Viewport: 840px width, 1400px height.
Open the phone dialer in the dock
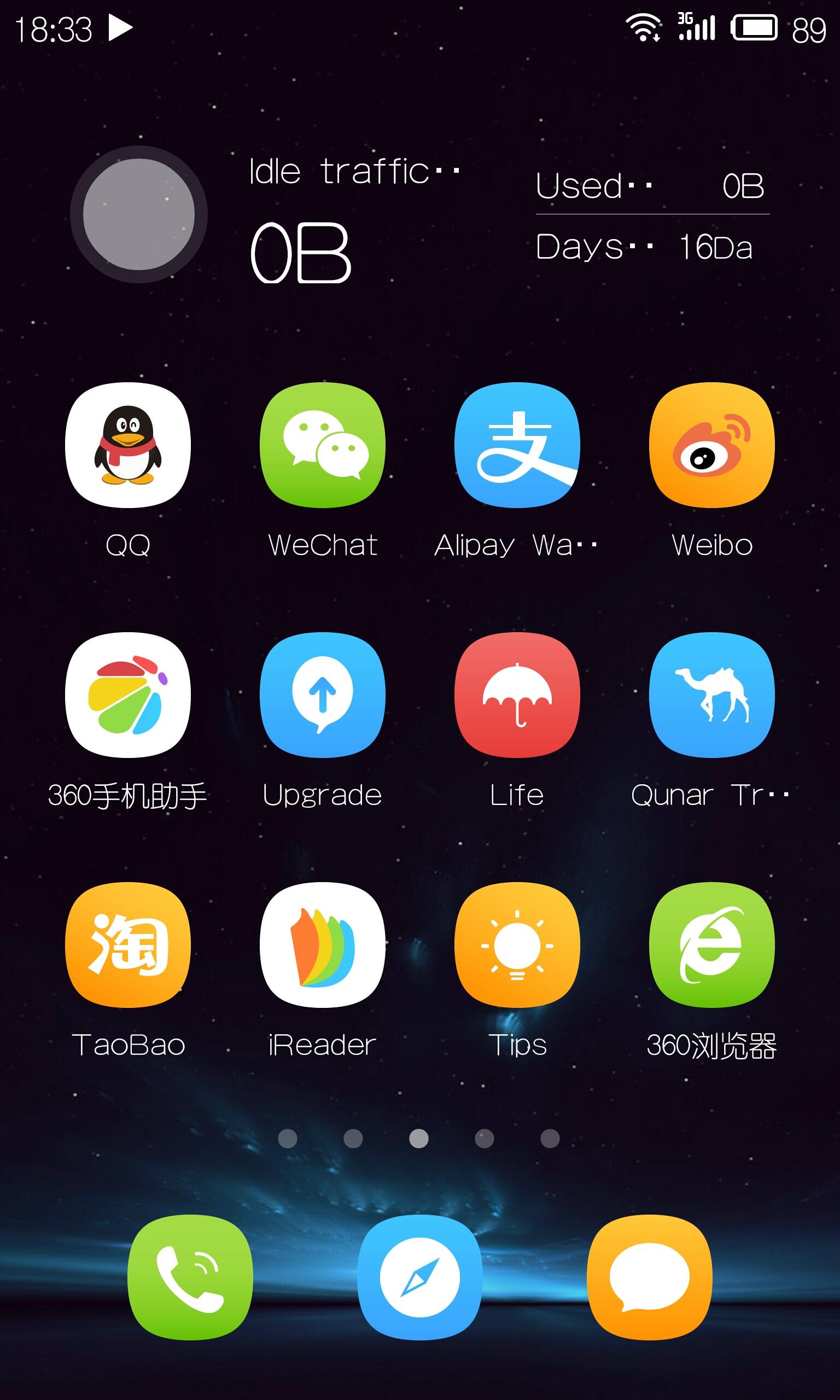point(190,1277)
